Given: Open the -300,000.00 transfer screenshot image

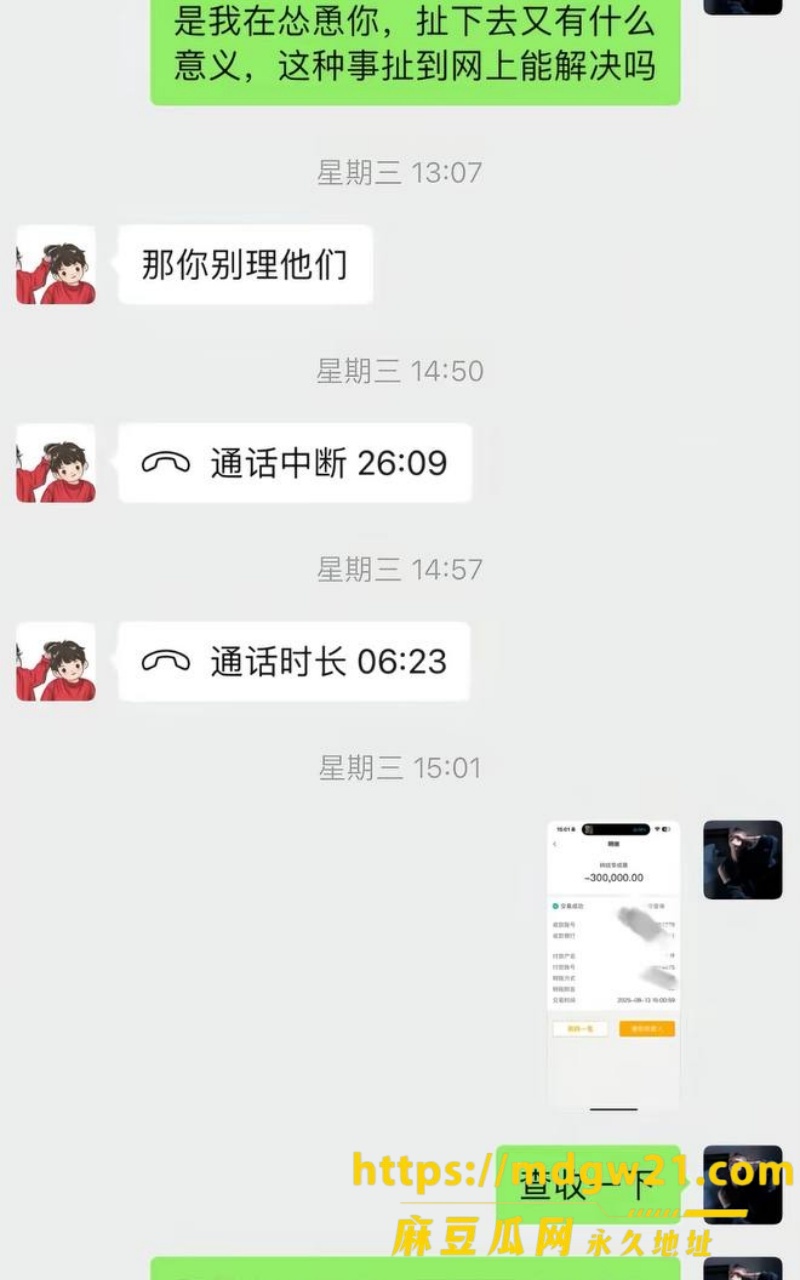Looking at the screenshot, I should tap(613, 966).
